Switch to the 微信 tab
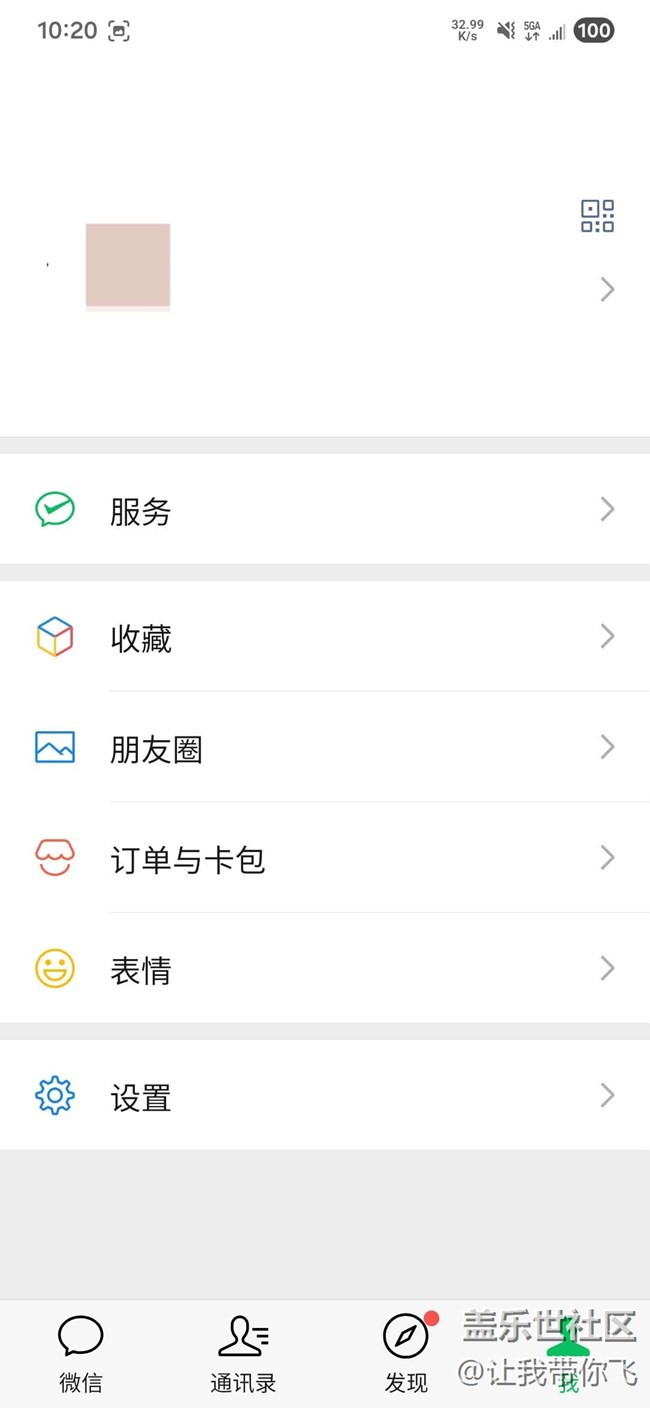This screenshot has width=650, height=1408. coord(81,1354)
